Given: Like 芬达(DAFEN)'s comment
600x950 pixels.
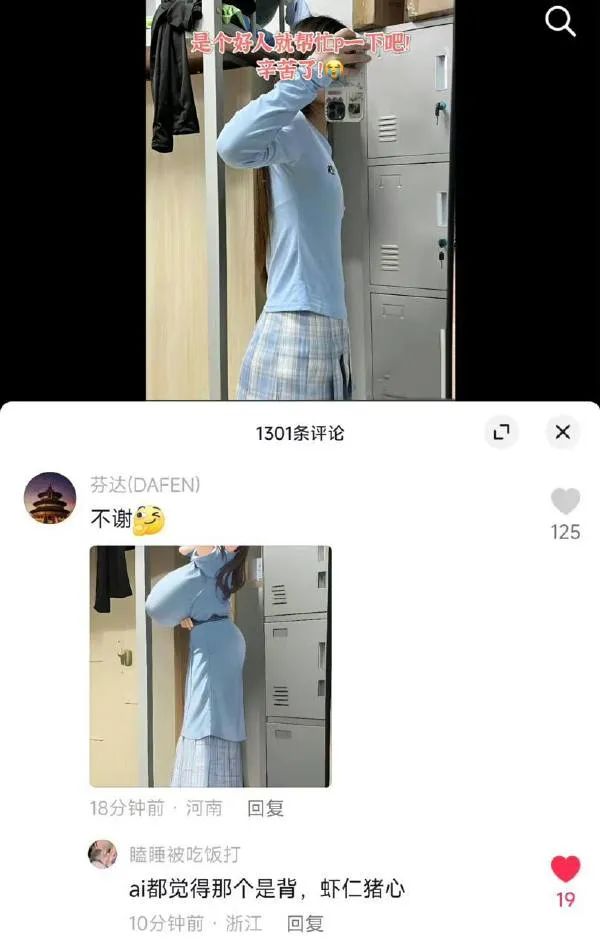Looking at the screenshot, I should coord(565,502).
